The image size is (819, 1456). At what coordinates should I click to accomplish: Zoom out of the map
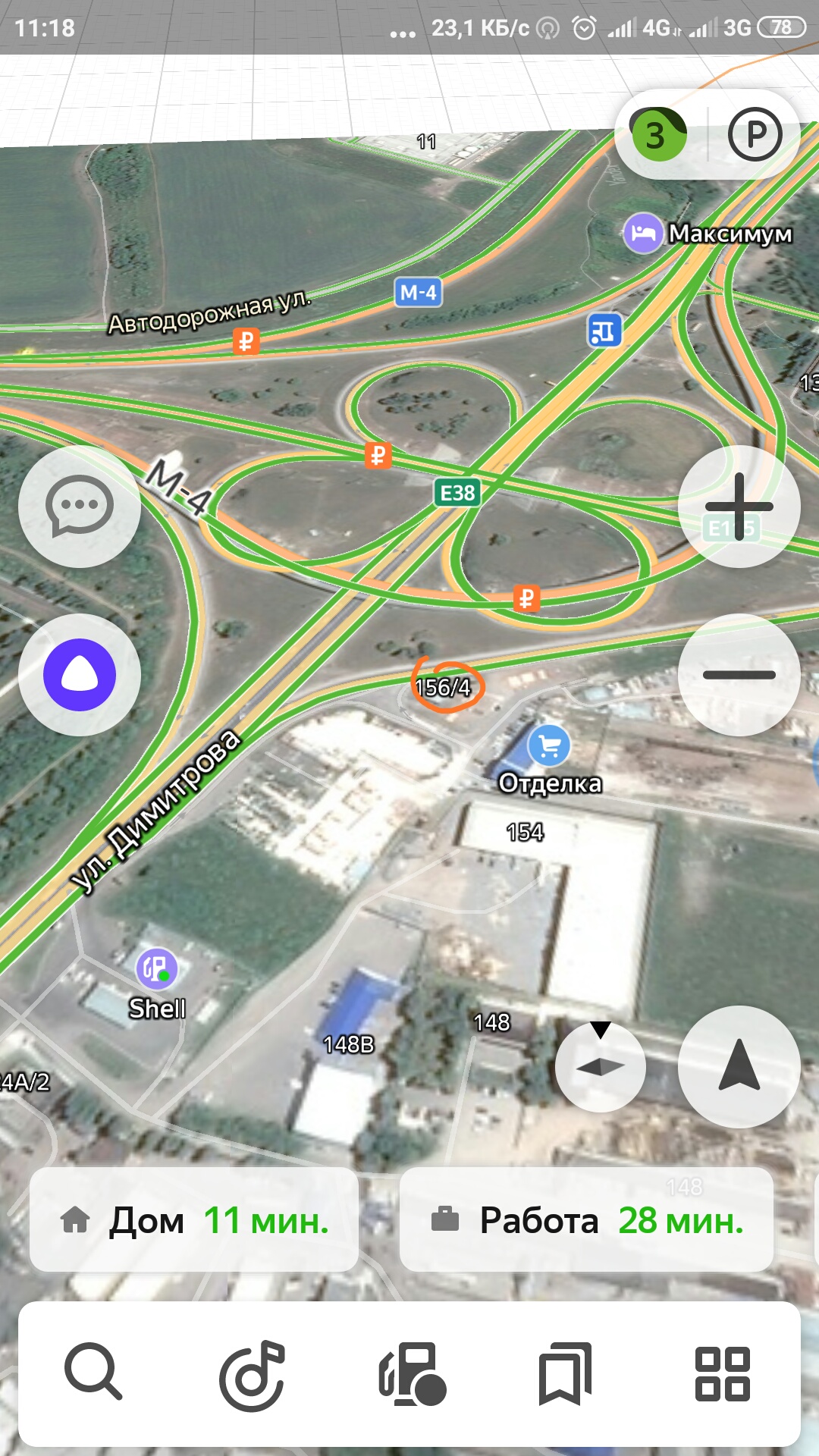pyautogui.click(x=739, y=675)
